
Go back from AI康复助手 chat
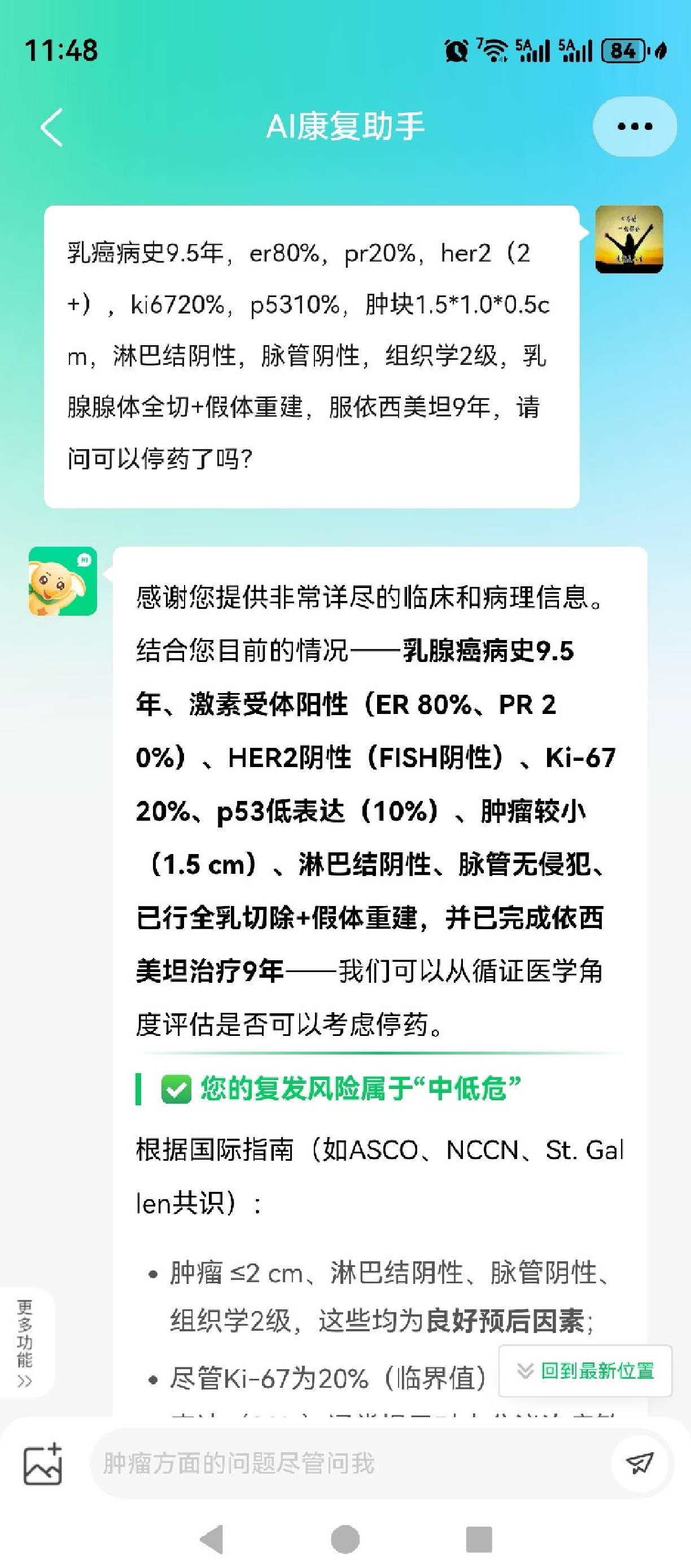coord(52,127)
